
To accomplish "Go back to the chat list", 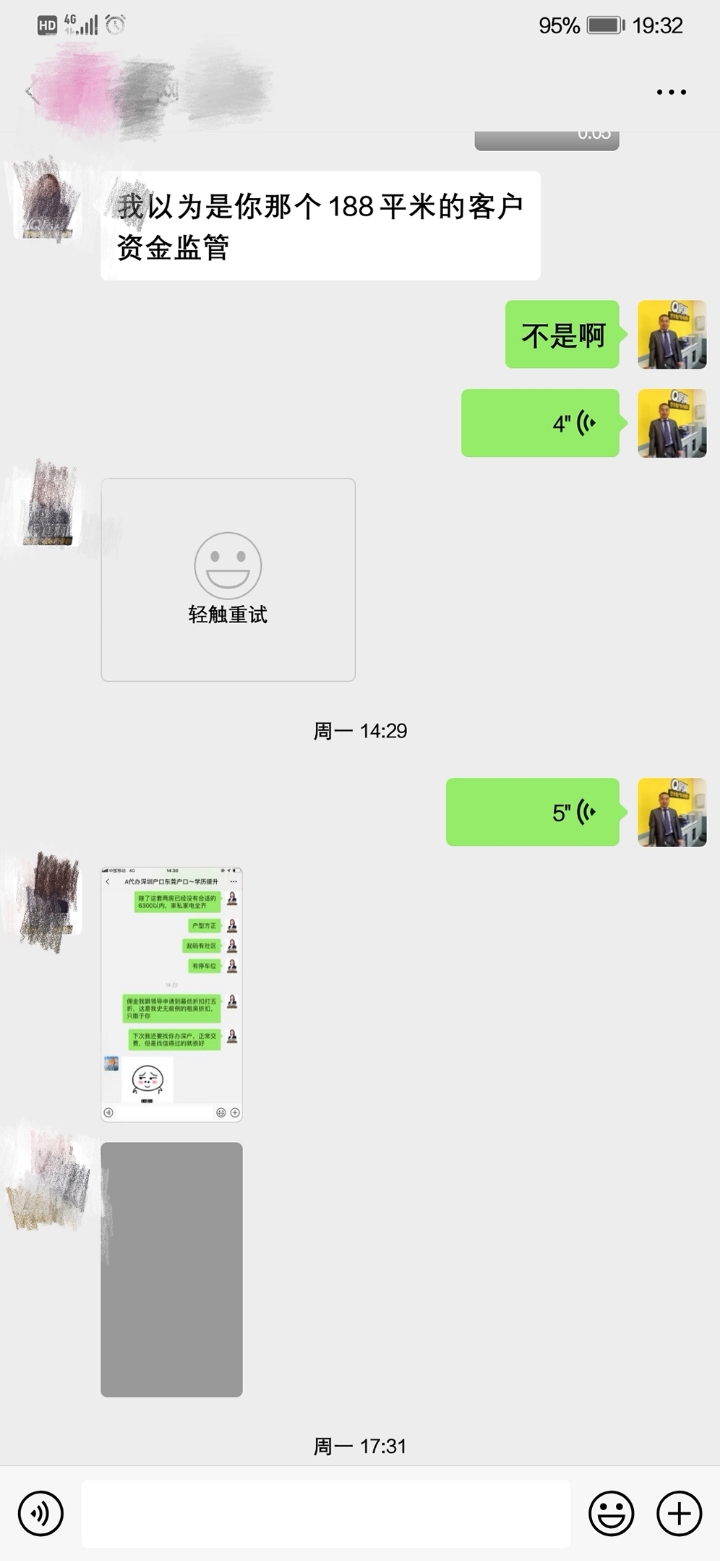I will coord(30,92).
